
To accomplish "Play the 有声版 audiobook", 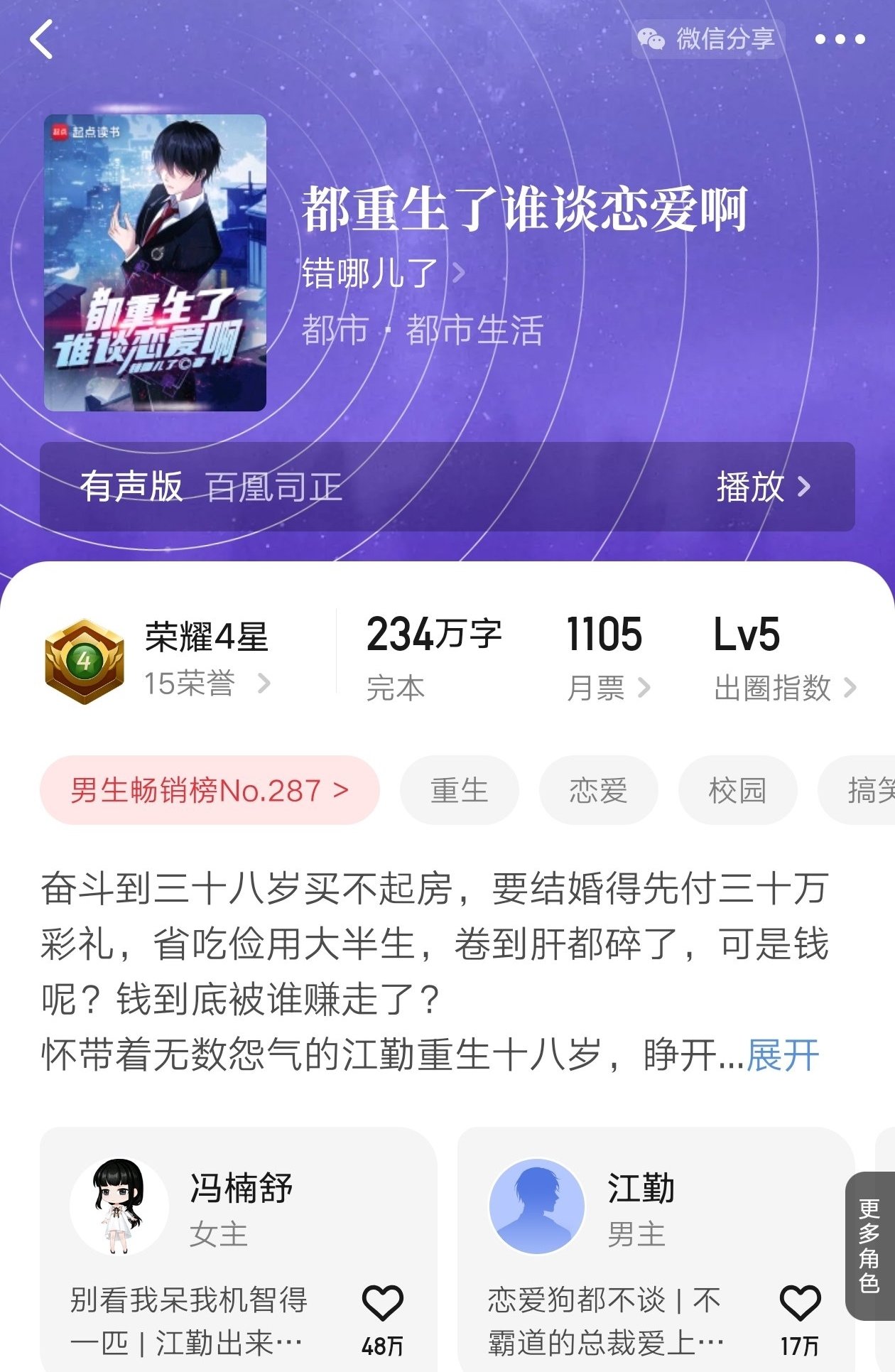I will coord(763,487).
